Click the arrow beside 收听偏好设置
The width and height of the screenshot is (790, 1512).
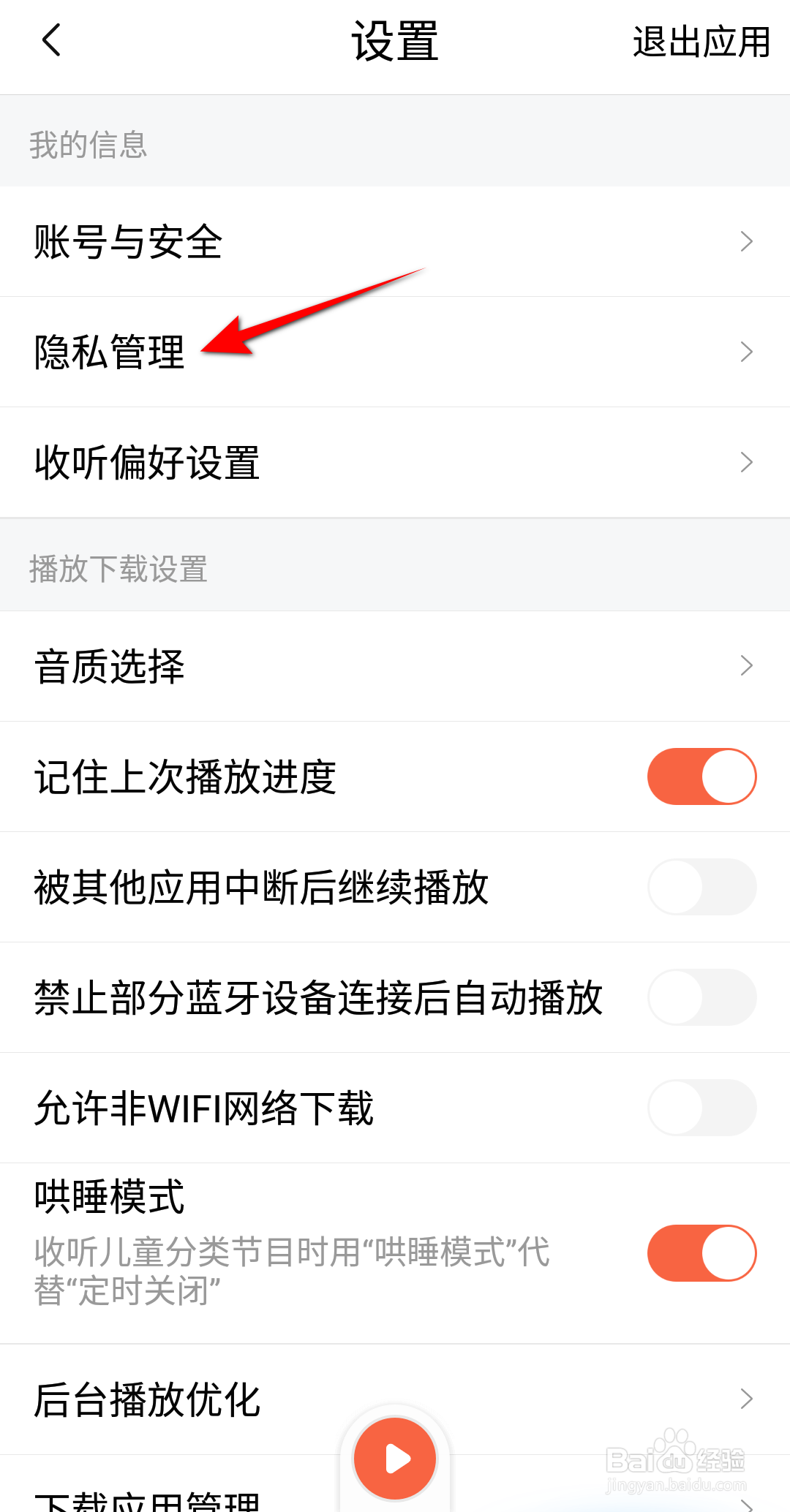[747, 461]
